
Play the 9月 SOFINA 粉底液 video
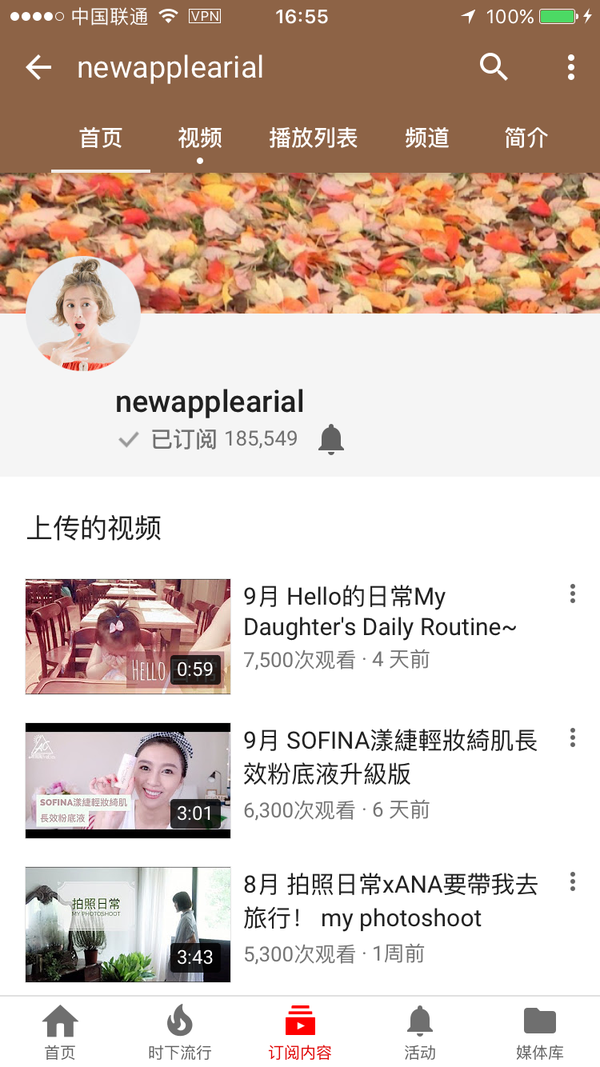pos(128,780)
